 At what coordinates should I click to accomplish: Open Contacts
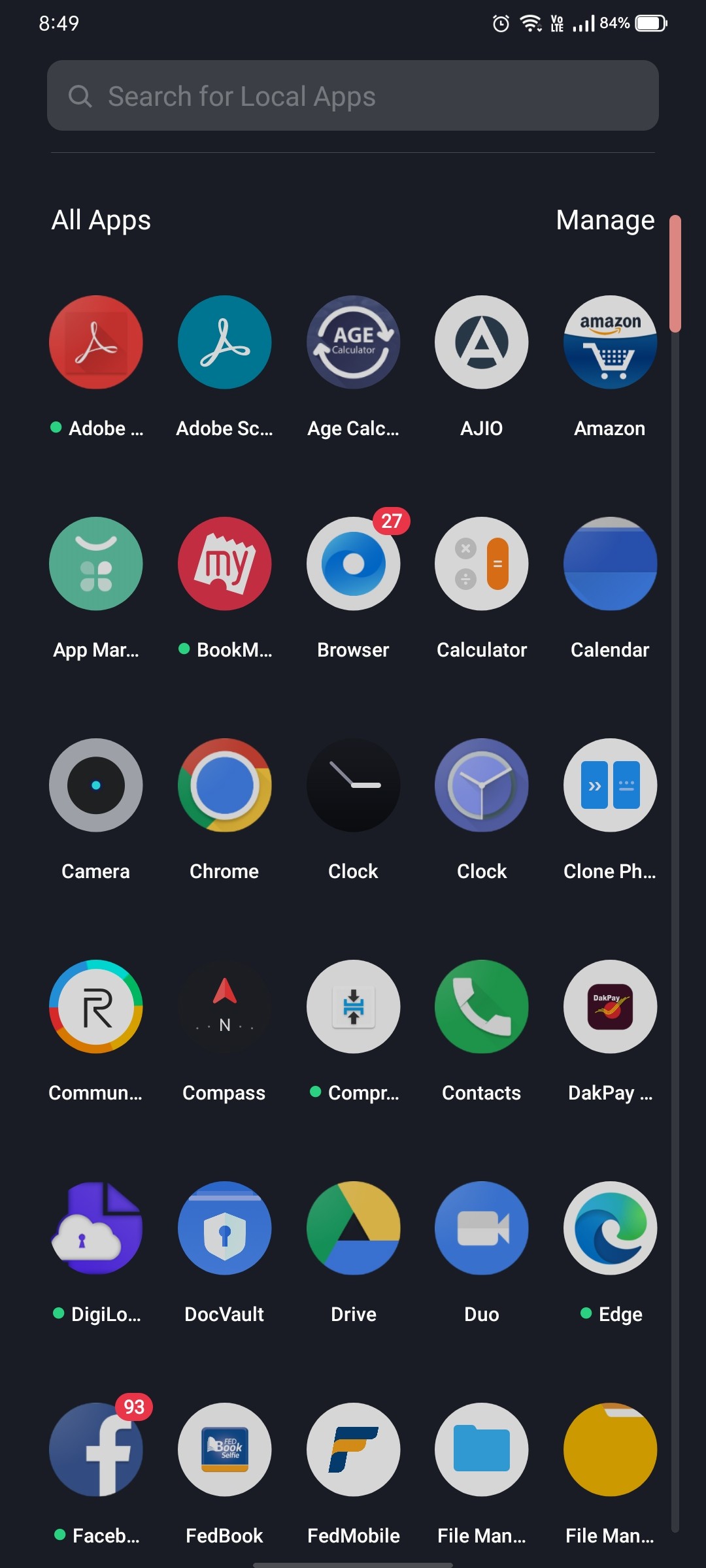[482, 1007]
